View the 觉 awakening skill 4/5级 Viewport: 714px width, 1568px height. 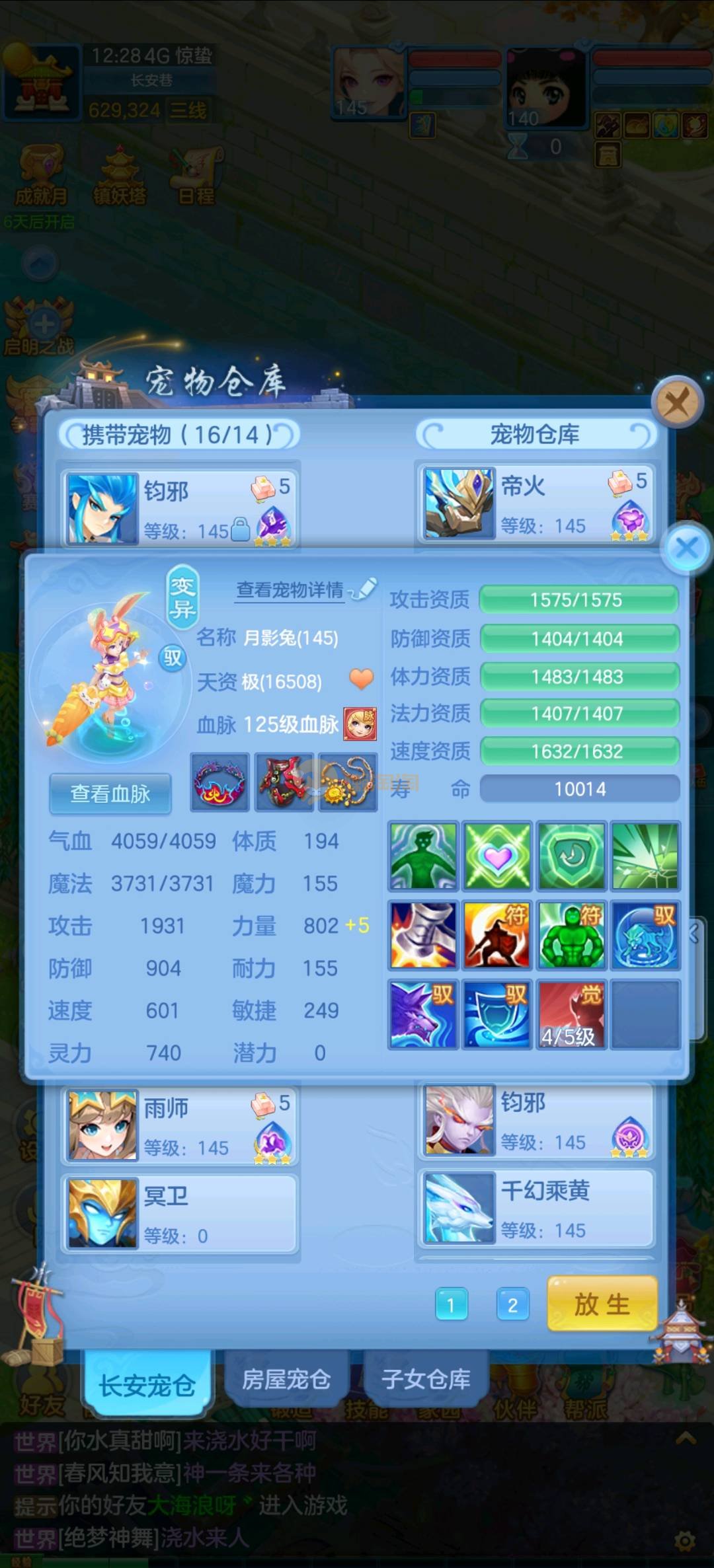click(x=571, y=1014)
